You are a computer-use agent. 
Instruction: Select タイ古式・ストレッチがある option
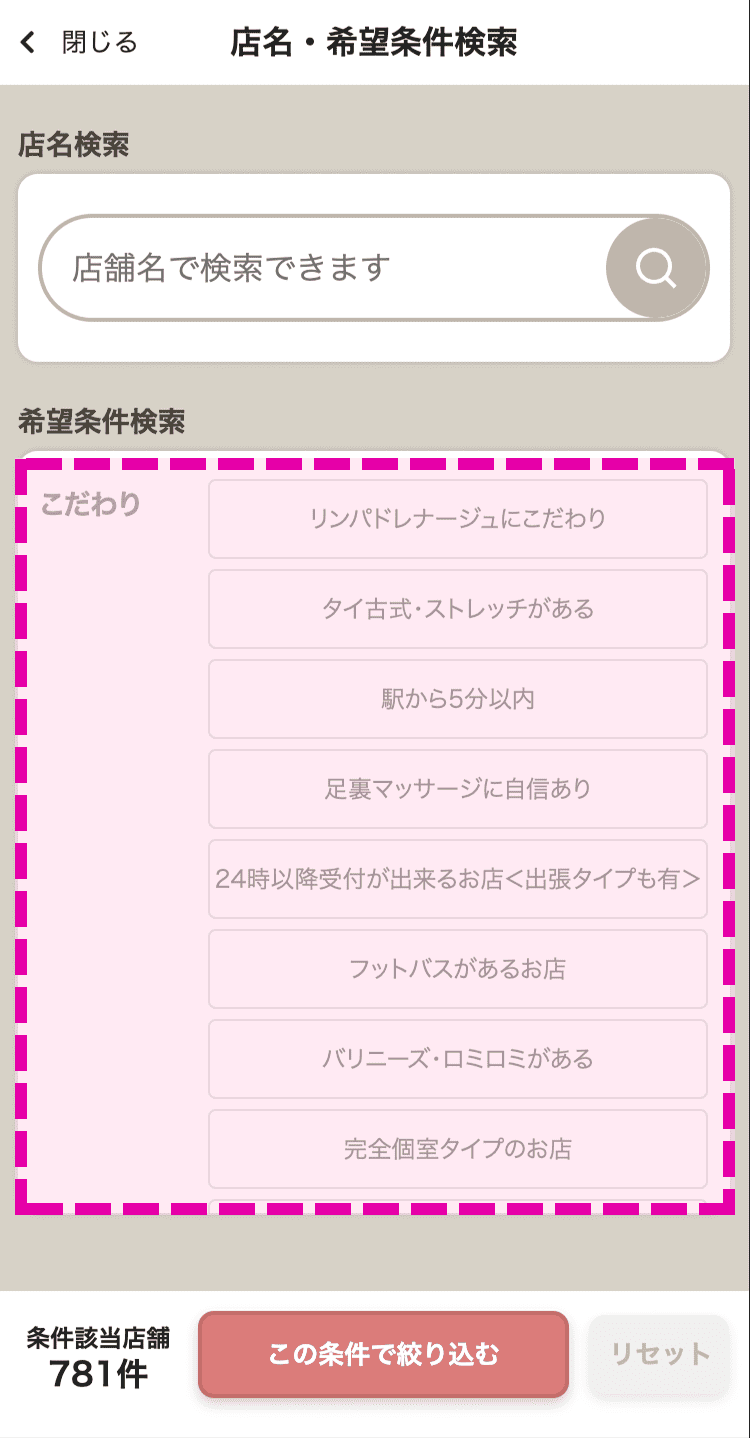(x=458, y=609)
